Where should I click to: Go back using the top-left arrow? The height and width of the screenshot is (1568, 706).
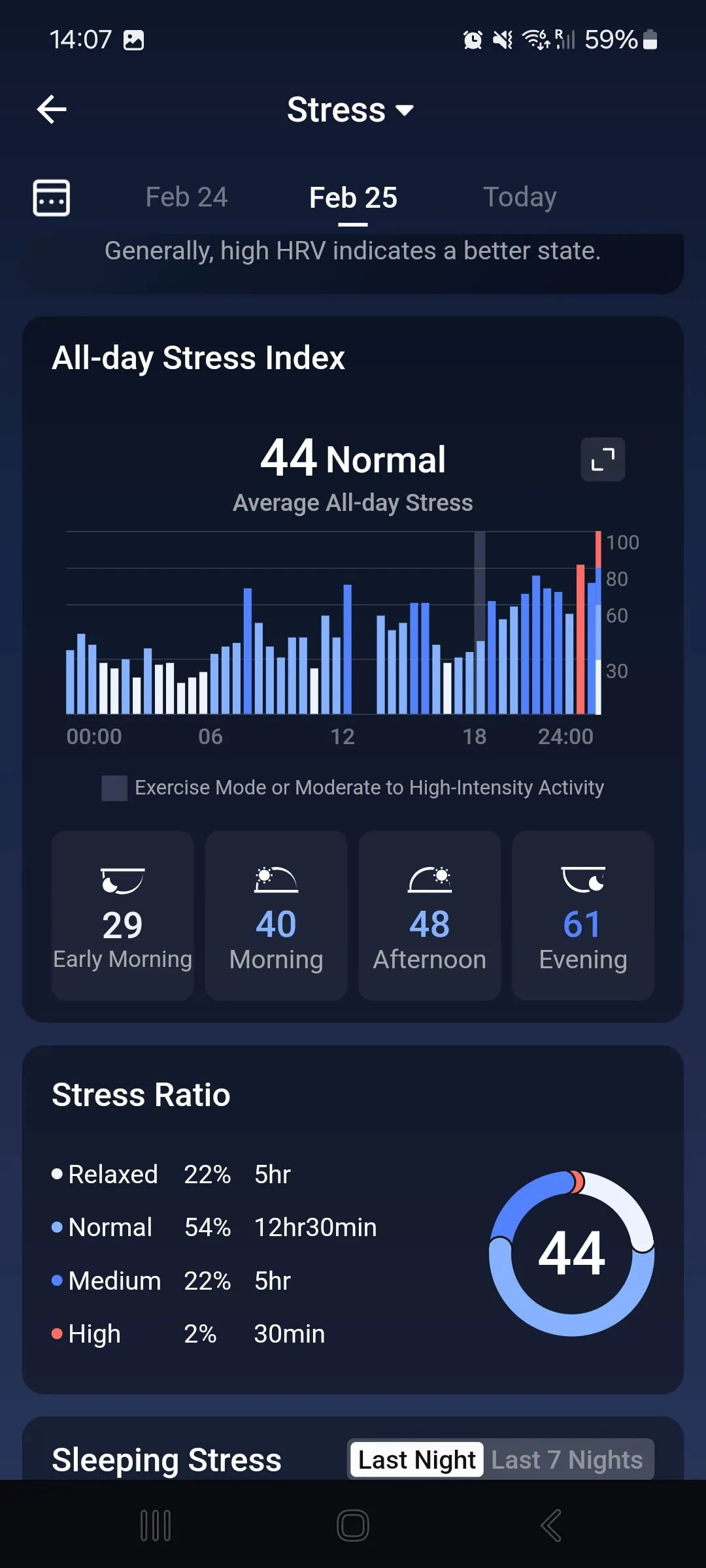coord(52,109)
